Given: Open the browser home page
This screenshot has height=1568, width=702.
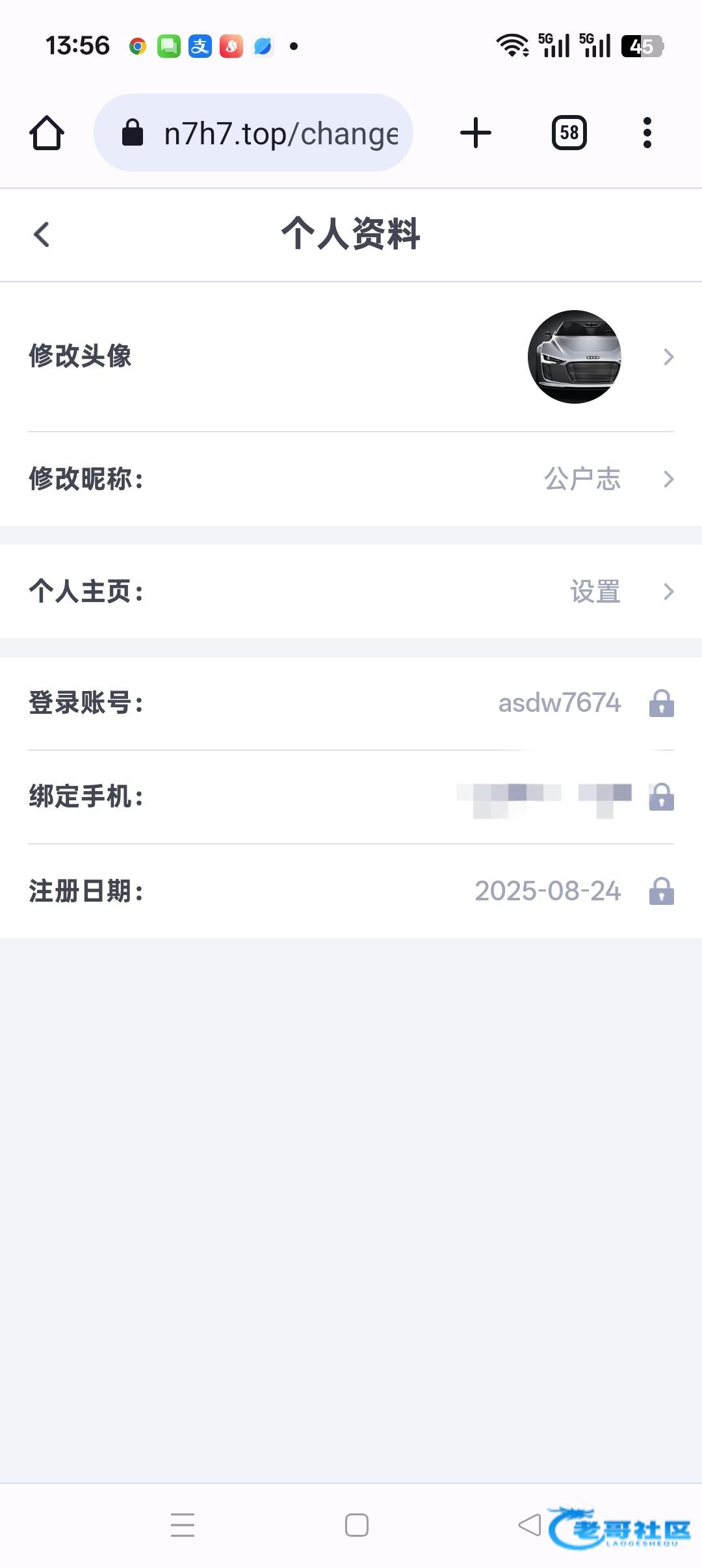Looking at the screenshot, I should click(47, 133).
